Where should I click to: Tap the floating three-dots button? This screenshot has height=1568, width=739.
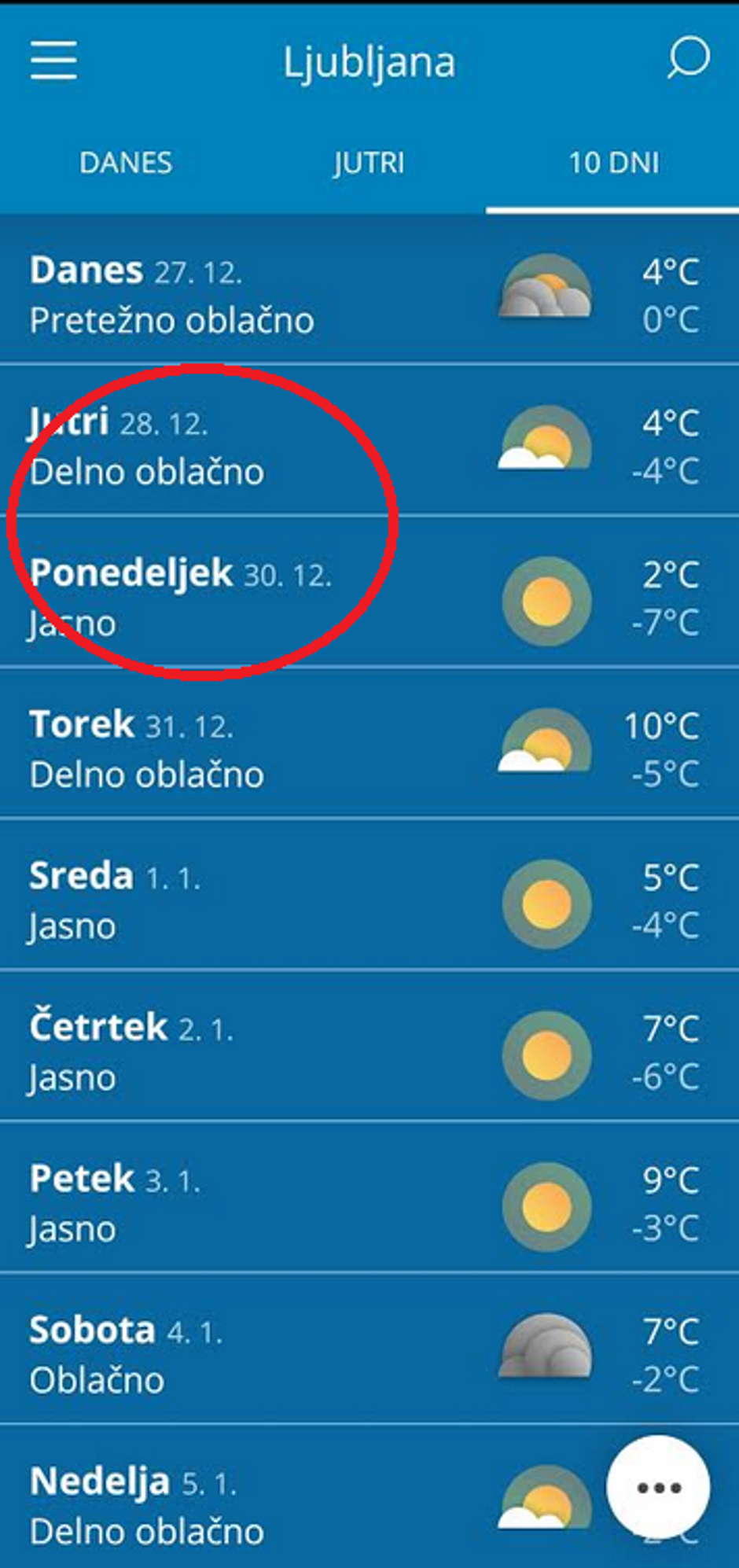pos(658,1487)
